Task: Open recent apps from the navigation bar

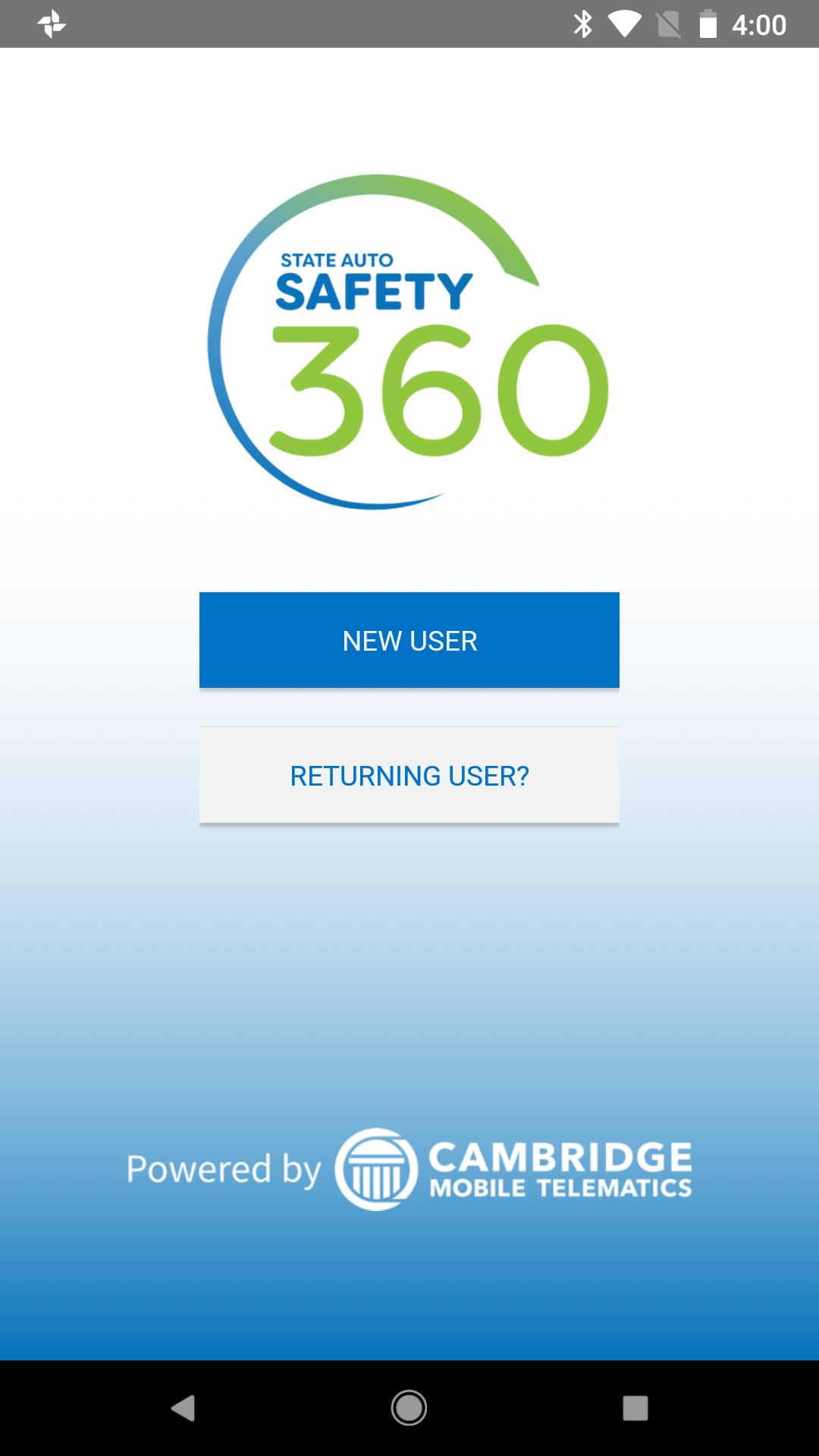Action: coord(635,1408)
